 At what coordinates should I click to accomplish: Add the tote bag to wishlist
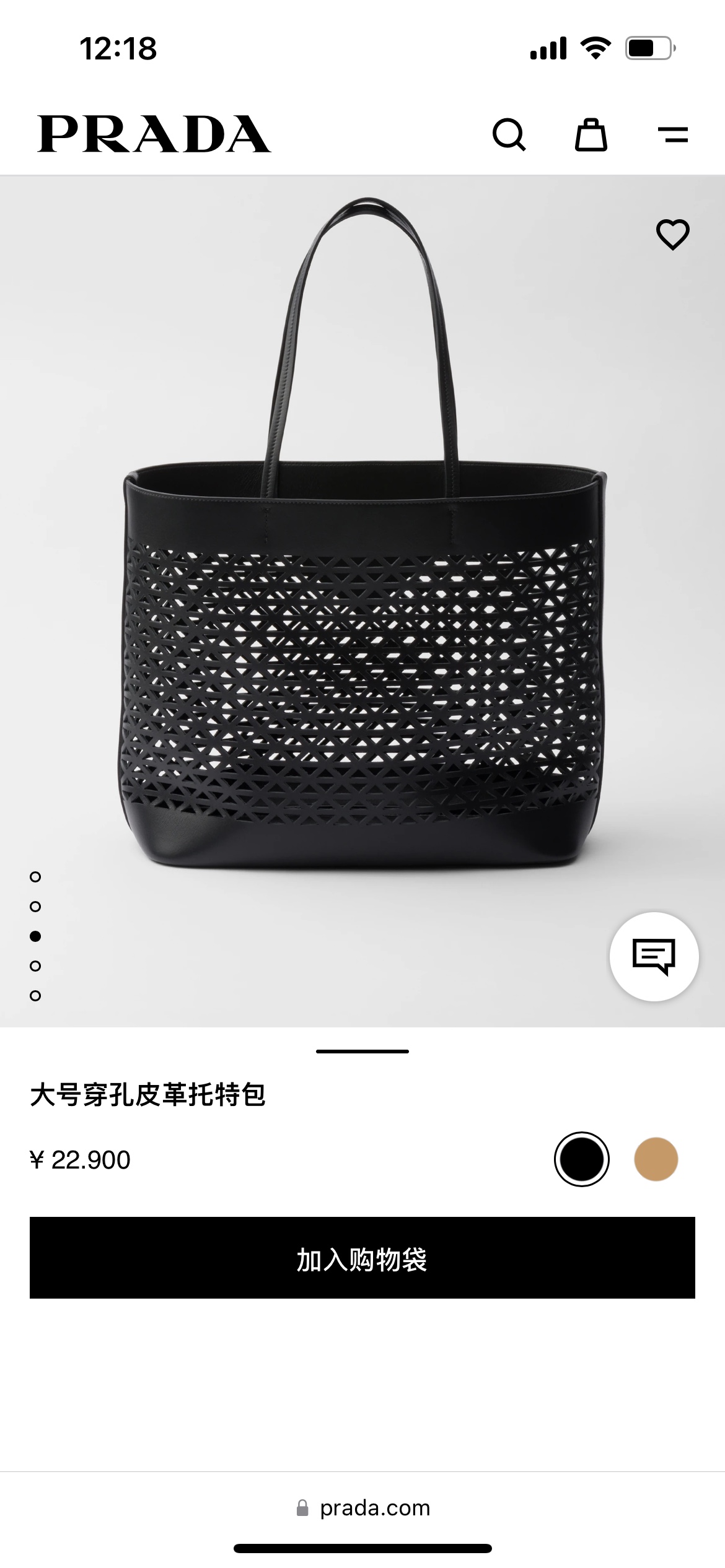pyautogui.click(x=672, y=235)
